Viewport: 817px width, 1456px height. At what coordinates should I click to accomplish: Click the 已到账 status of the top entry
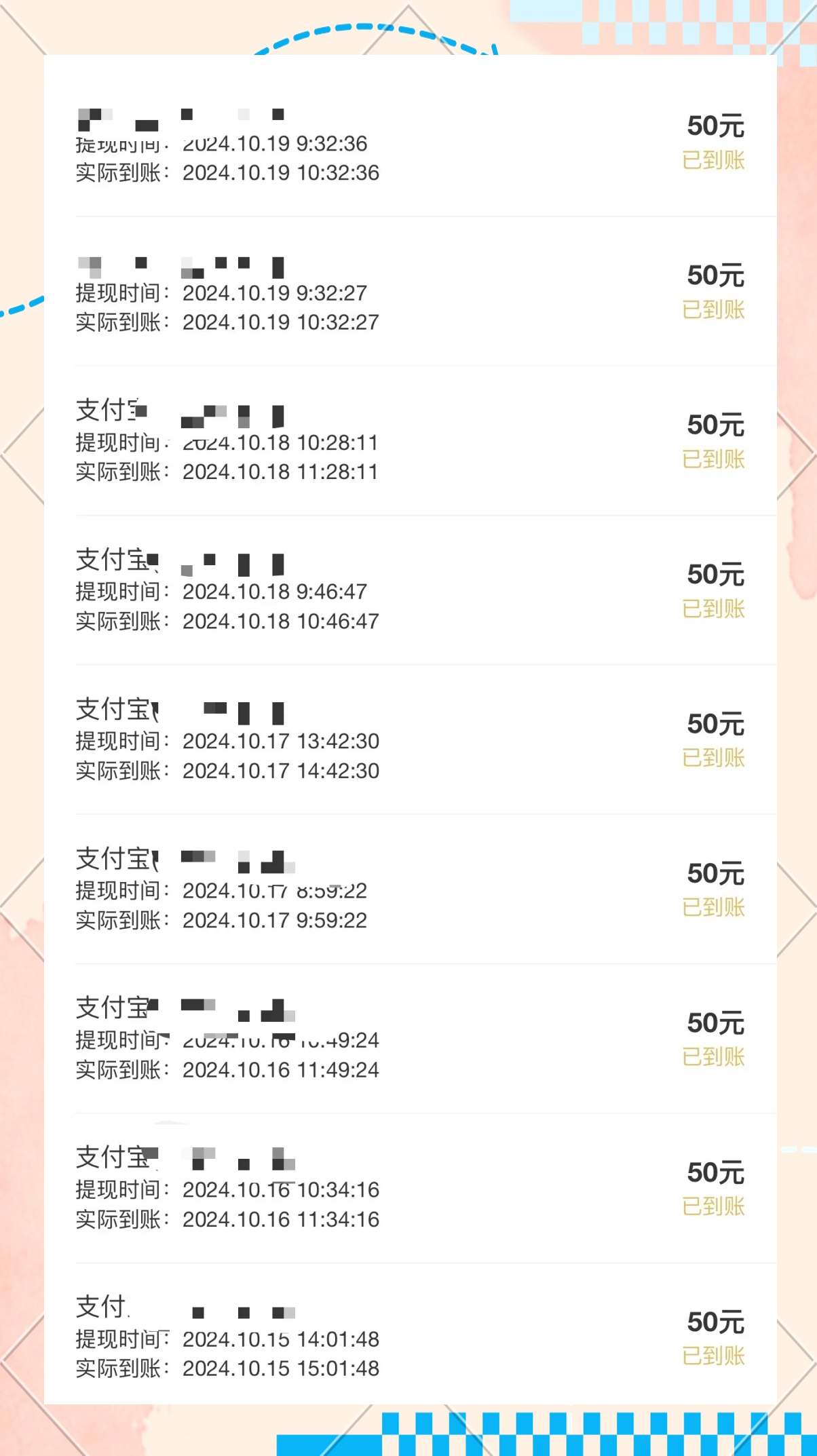713,161
